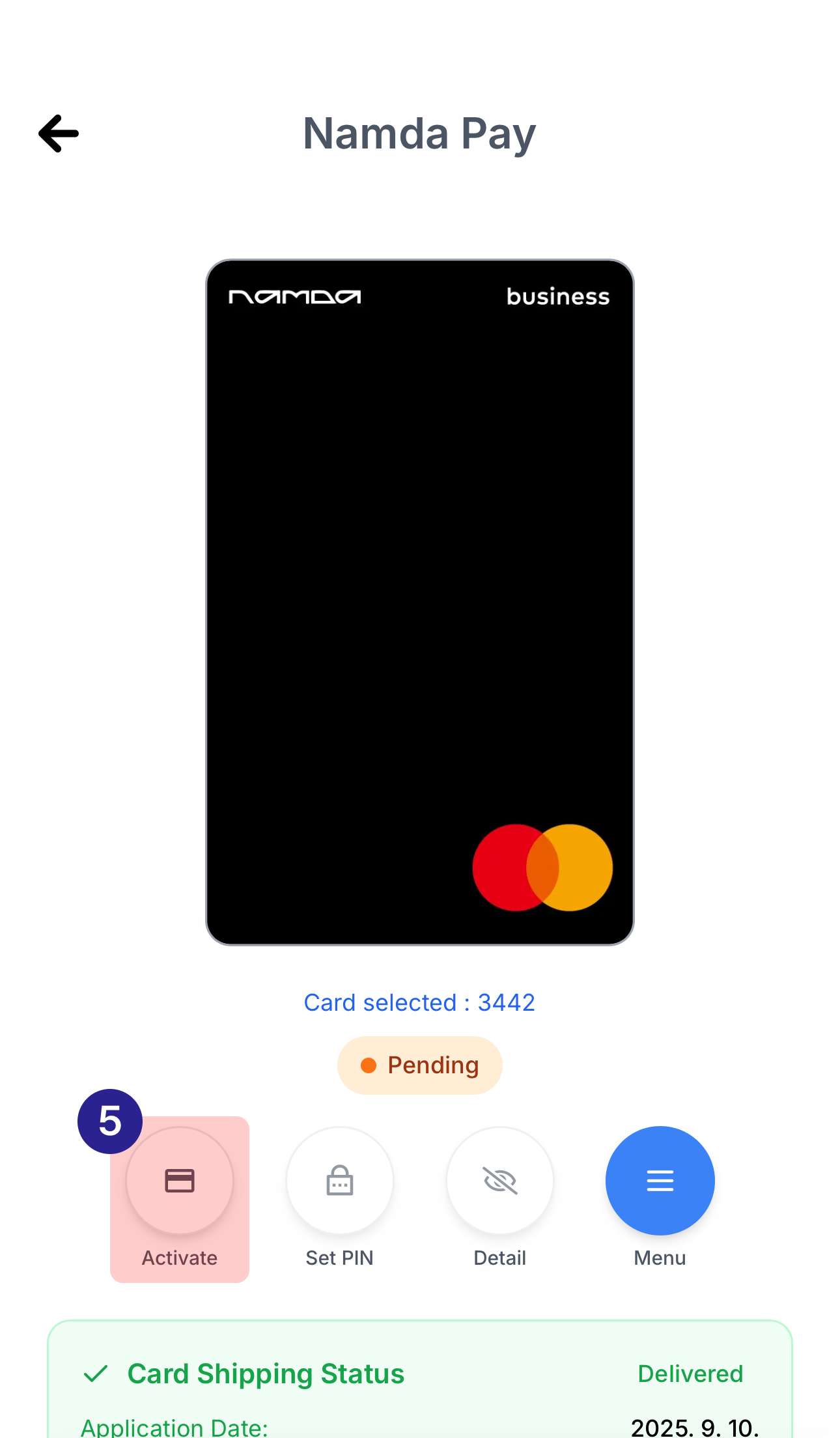Select the Namda business card image
Screen dimensions: 840x1438
420,602
